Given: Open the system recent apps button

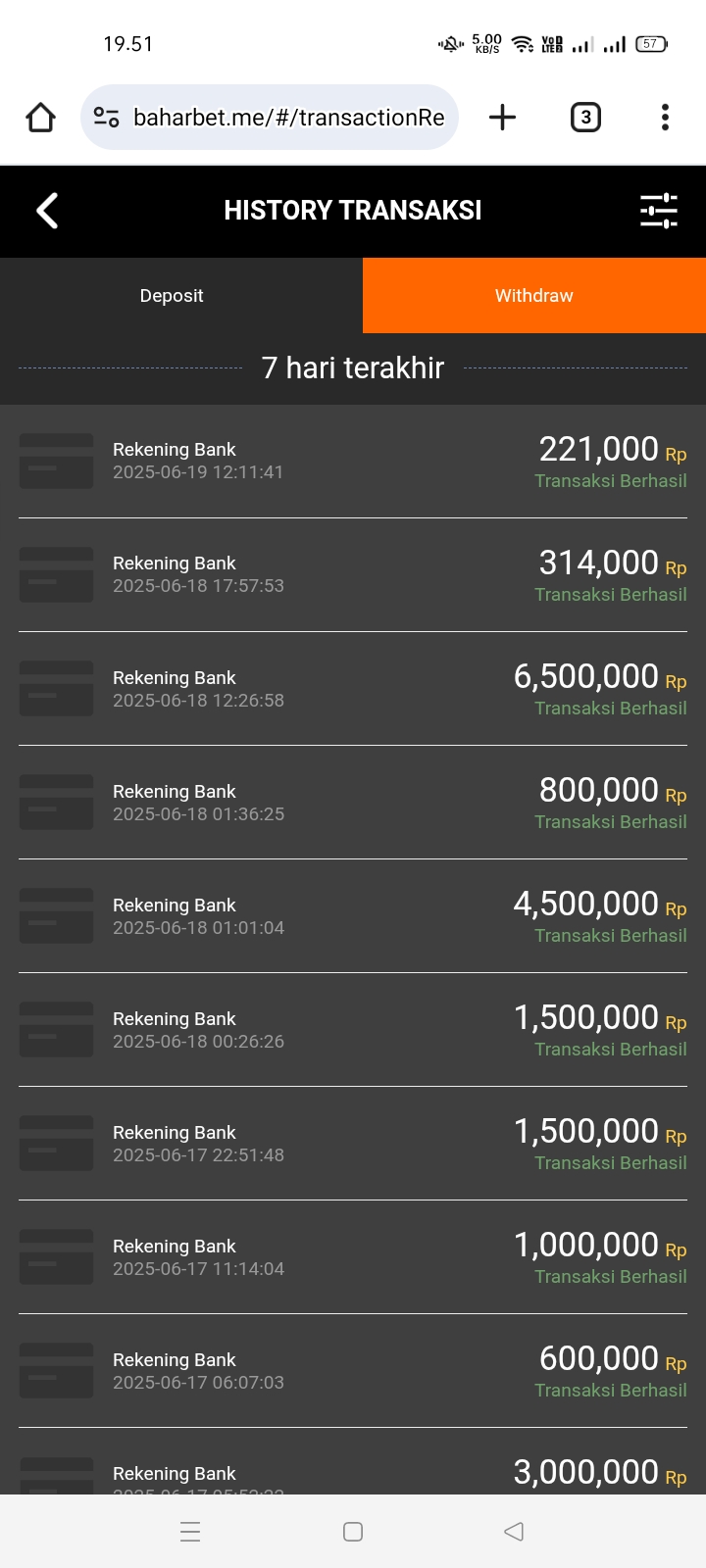Looking at the screenshot, I should (190, 1532).
